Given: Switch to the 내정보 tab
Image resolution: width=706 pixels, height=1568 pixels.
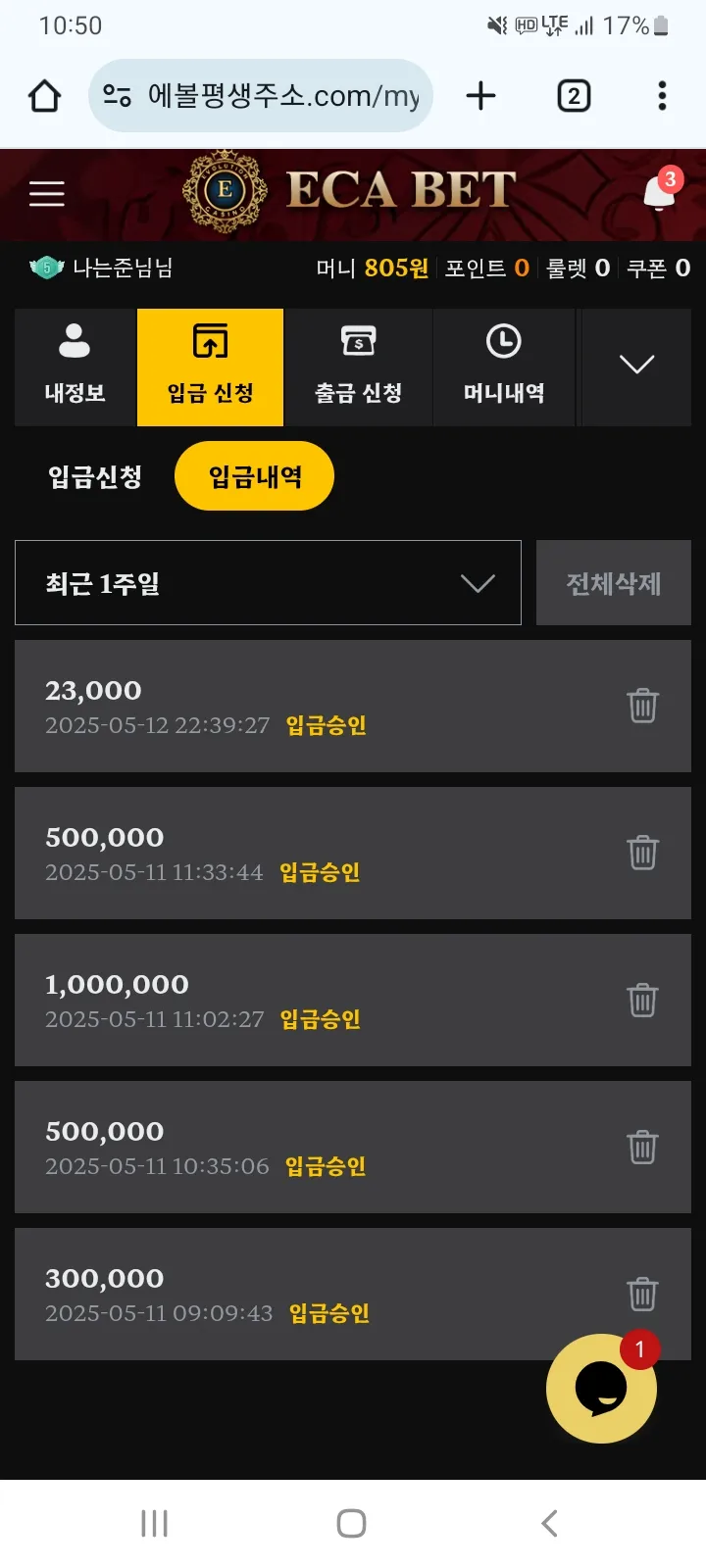Looking at the screenshot, I should (75, 367).
